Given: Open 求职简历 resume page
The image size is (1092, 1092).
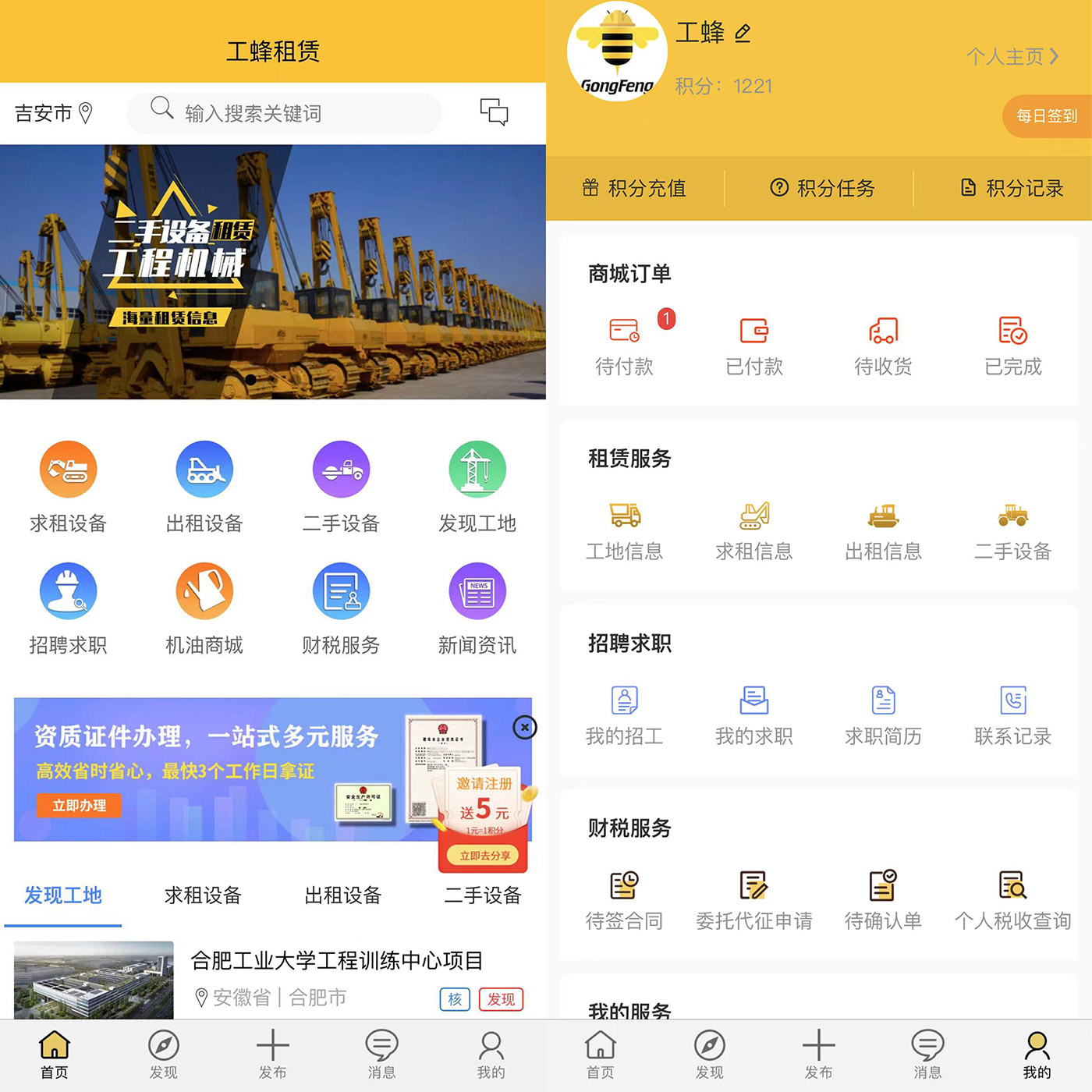Looking at the screenshot, I should 883,715.
